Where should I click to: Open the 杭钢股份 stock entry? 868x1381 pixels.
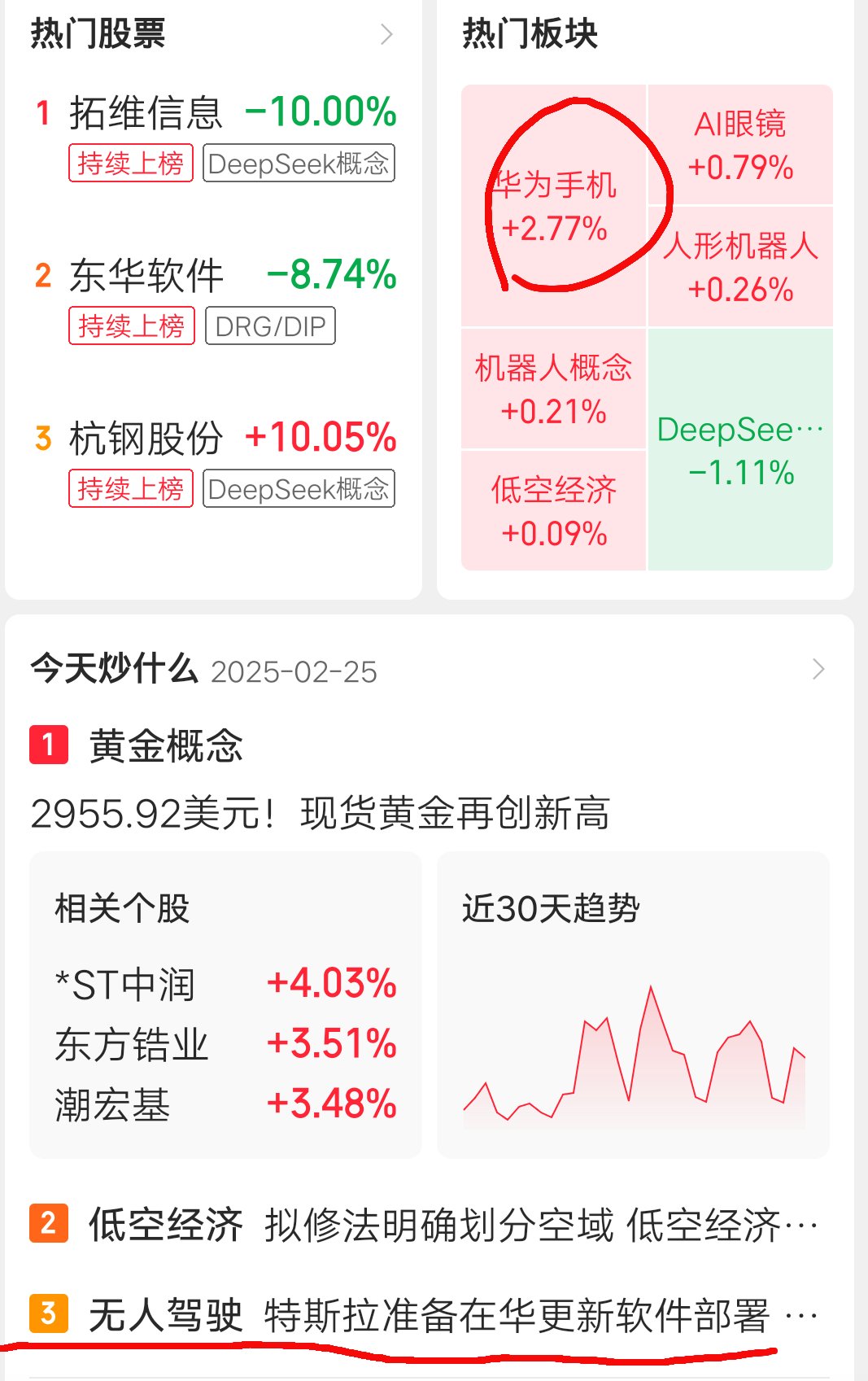[150, 438]
